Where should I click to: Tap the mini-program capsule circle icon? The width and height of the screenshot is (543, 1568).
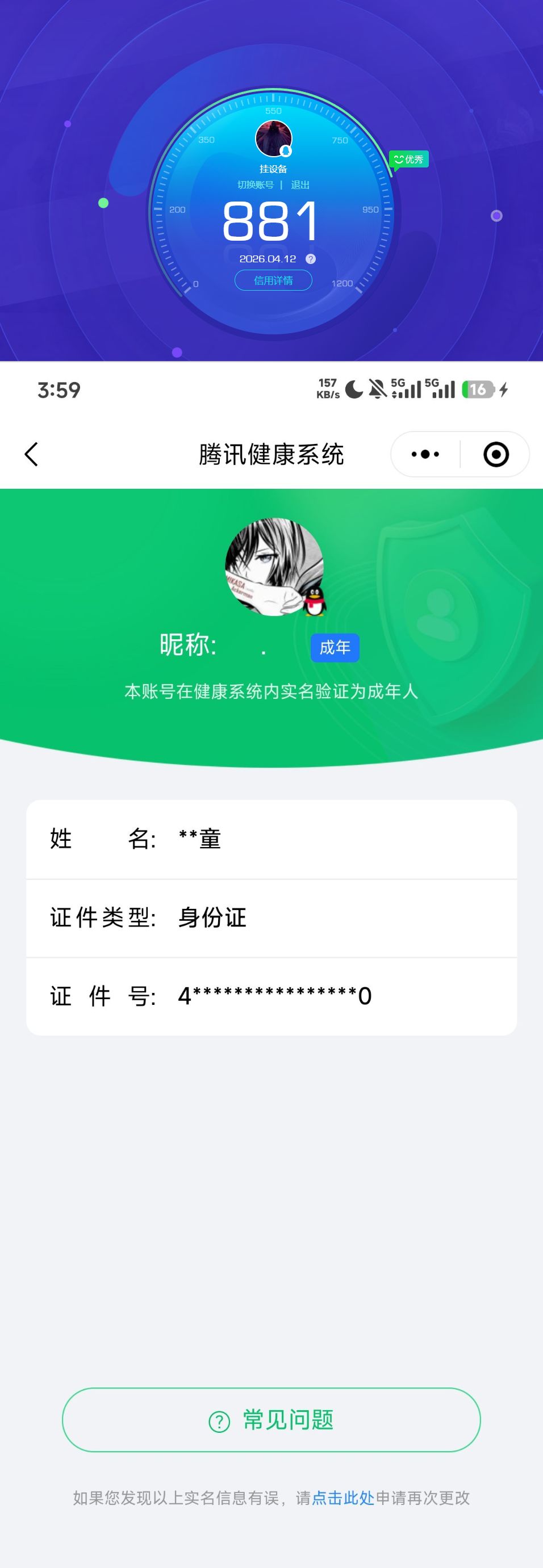(x=495, y=454)
